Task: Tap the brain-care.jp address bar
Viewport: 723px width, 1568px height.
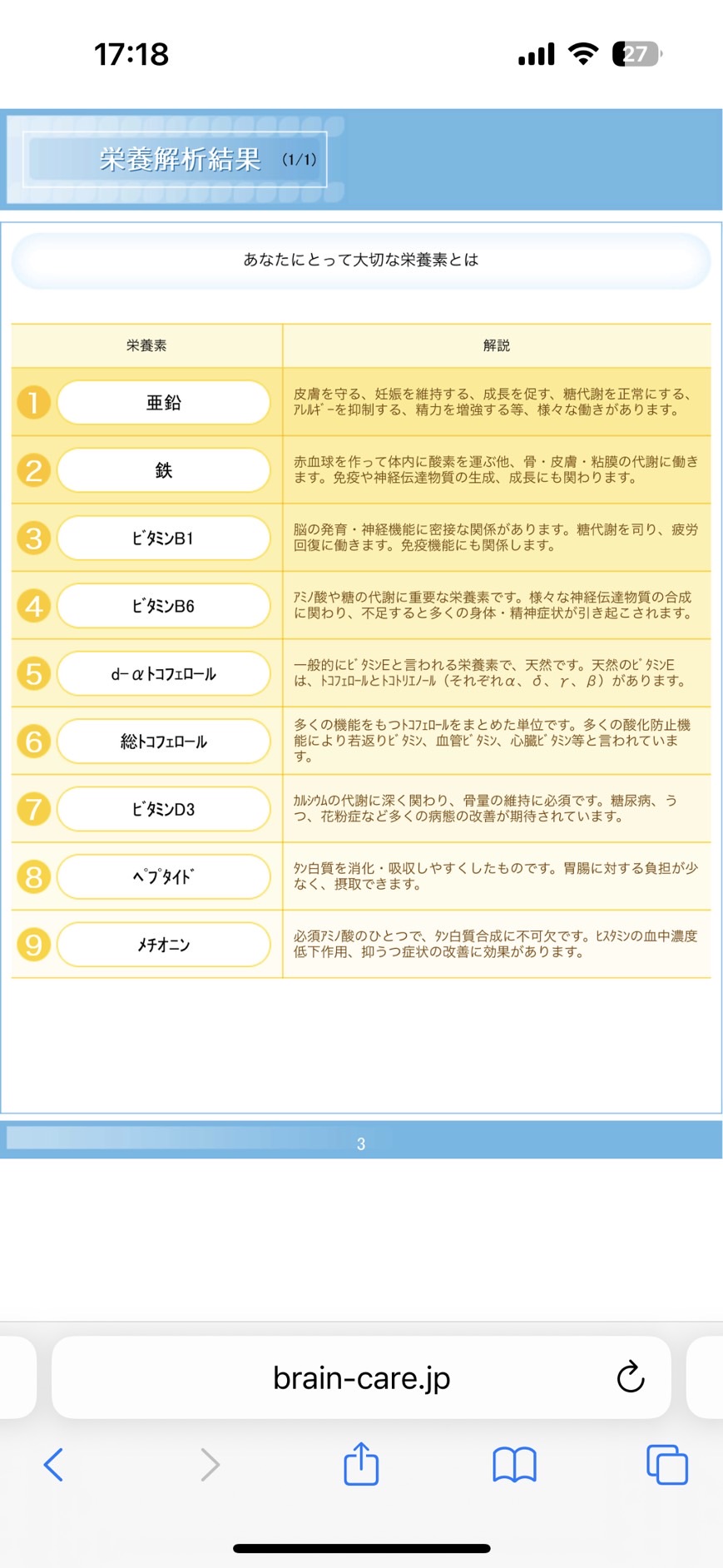Action: pos(361,1377)
